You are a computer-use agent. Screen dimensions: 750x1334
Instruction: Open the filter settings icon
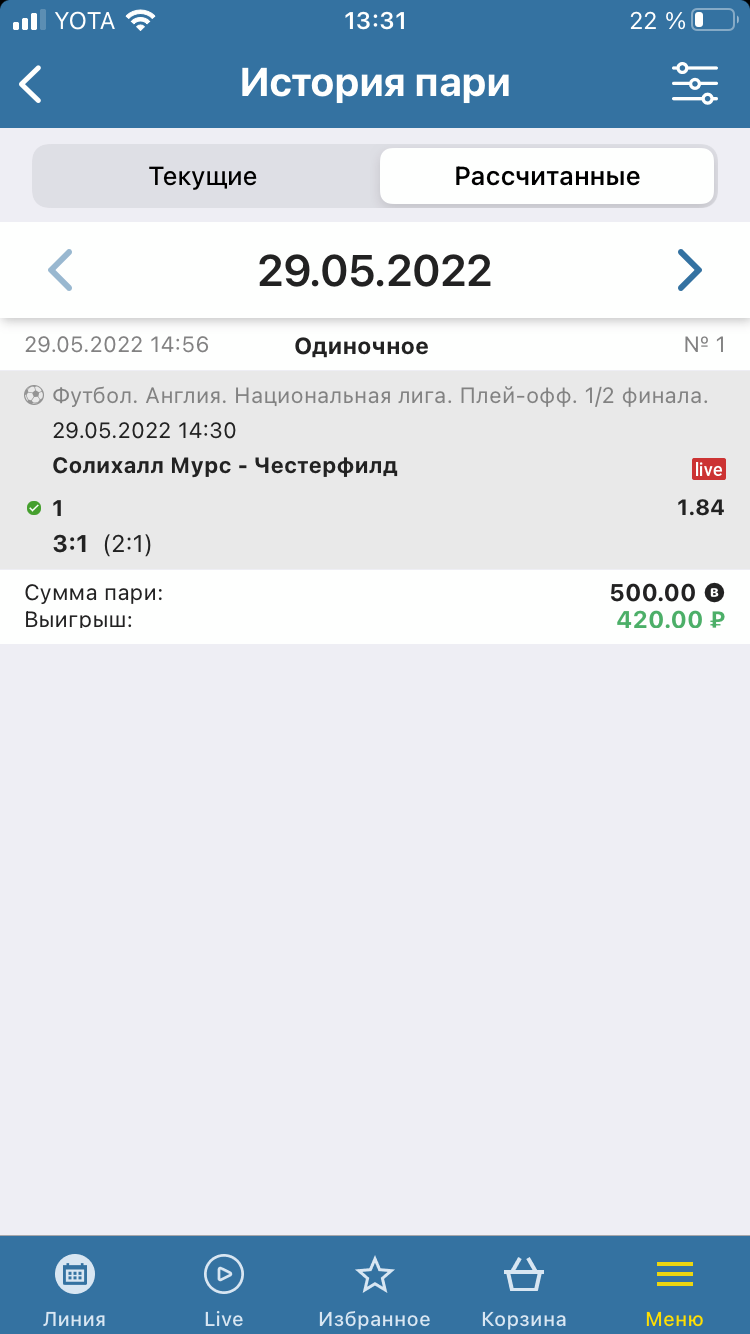pyautogui.click(x=694, y=84)
